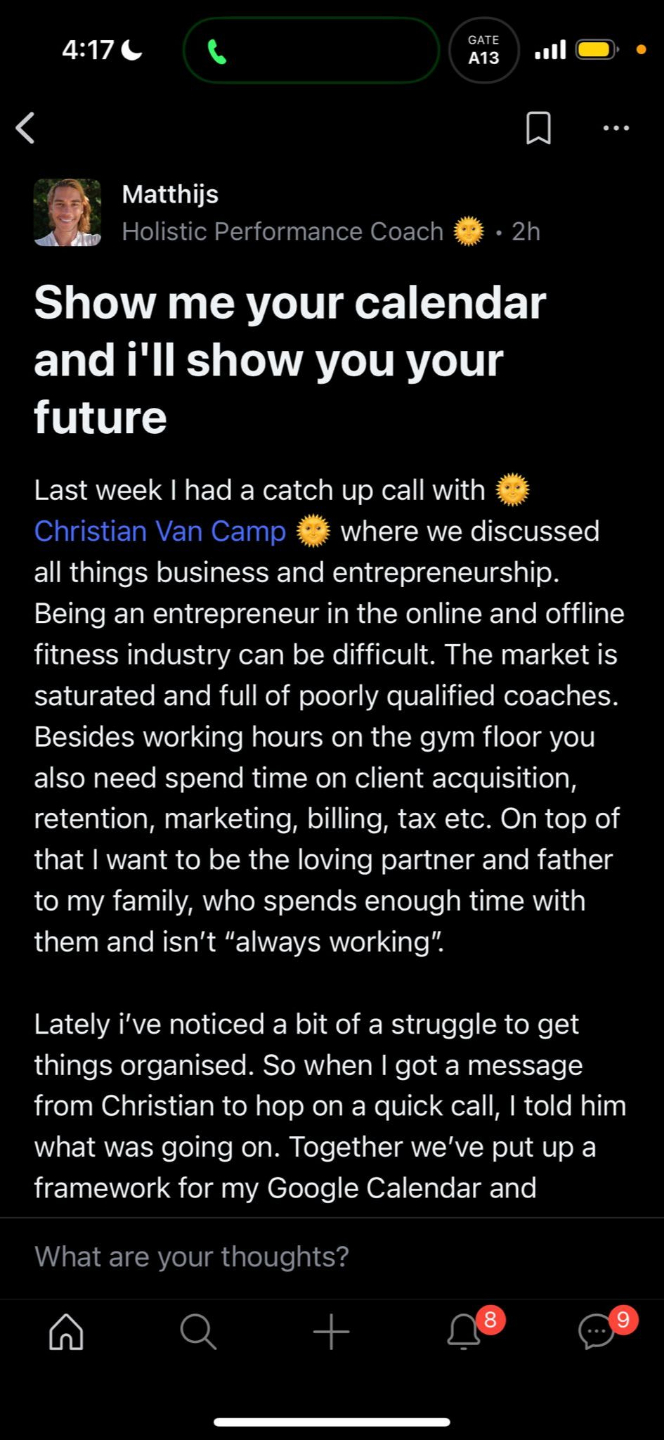
Task: Open the Christian Van Camp mention
Action: (160, 531)
